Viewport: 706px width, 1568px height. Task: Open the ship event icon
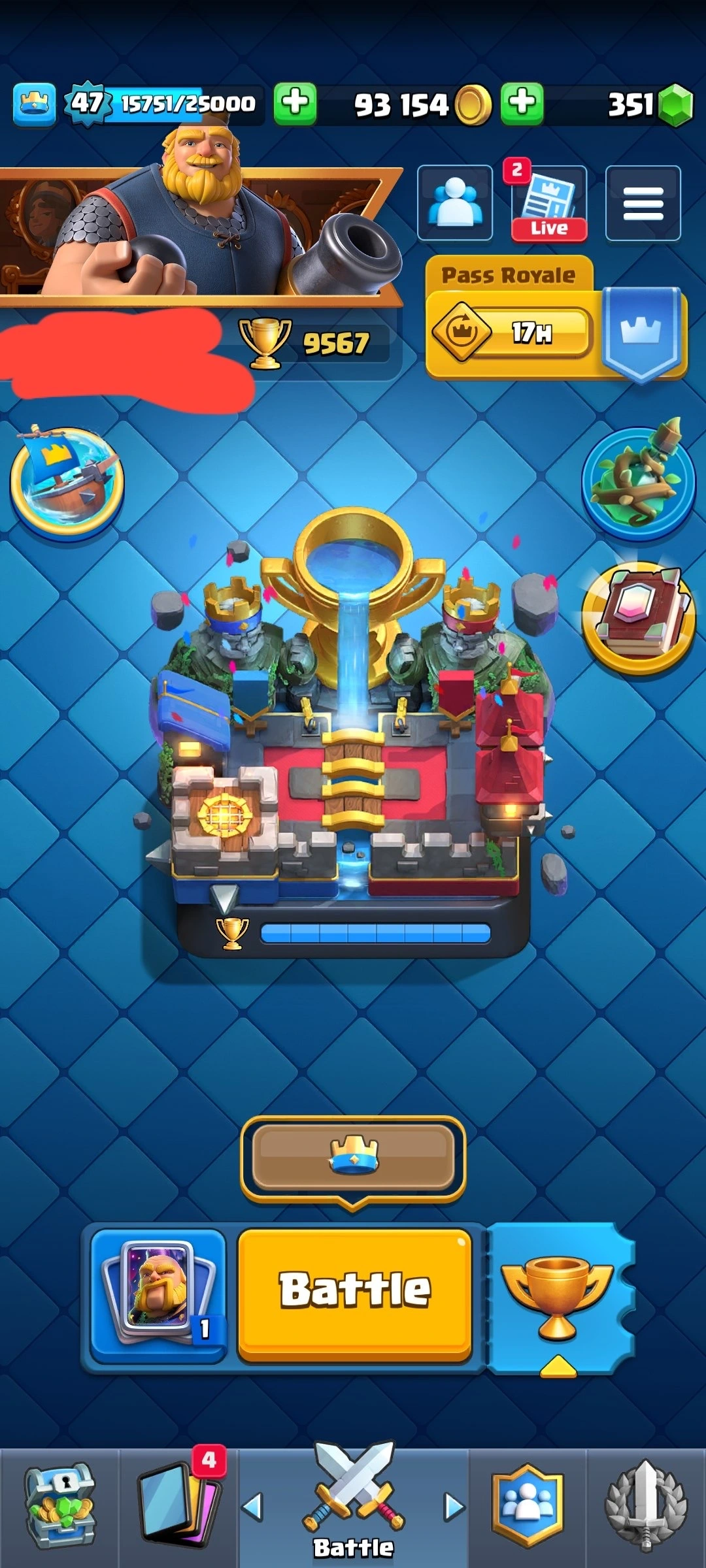(67, 481)
